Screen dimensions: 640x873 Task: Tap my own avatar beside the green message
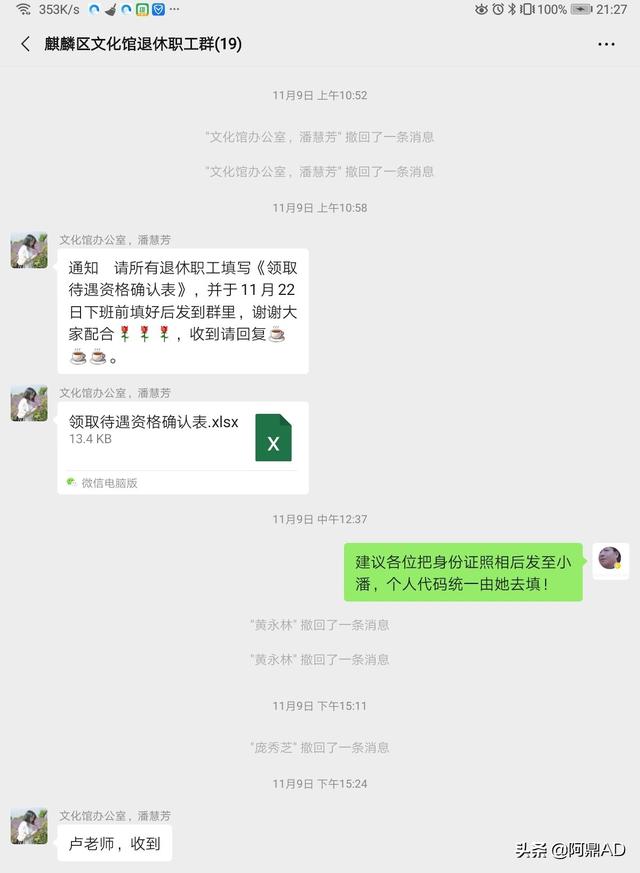coord(611,560)
